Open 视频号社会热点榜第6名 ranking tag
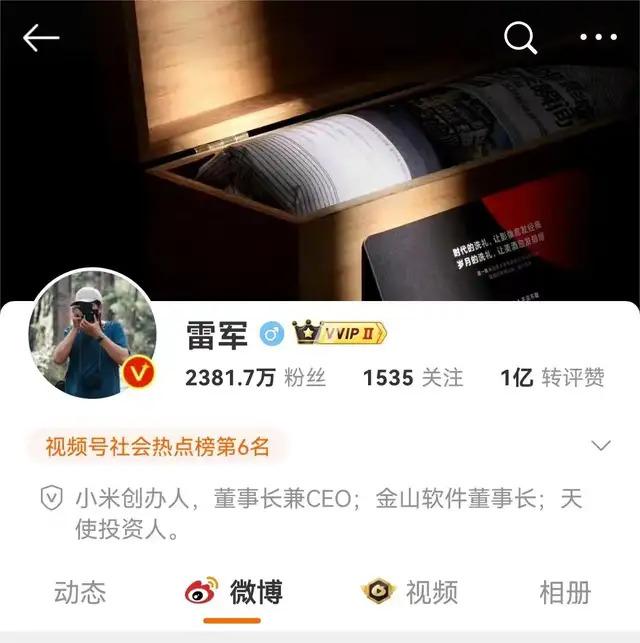Screen dimensions: 640x643 pyautogui.click(x=157, y=446)
